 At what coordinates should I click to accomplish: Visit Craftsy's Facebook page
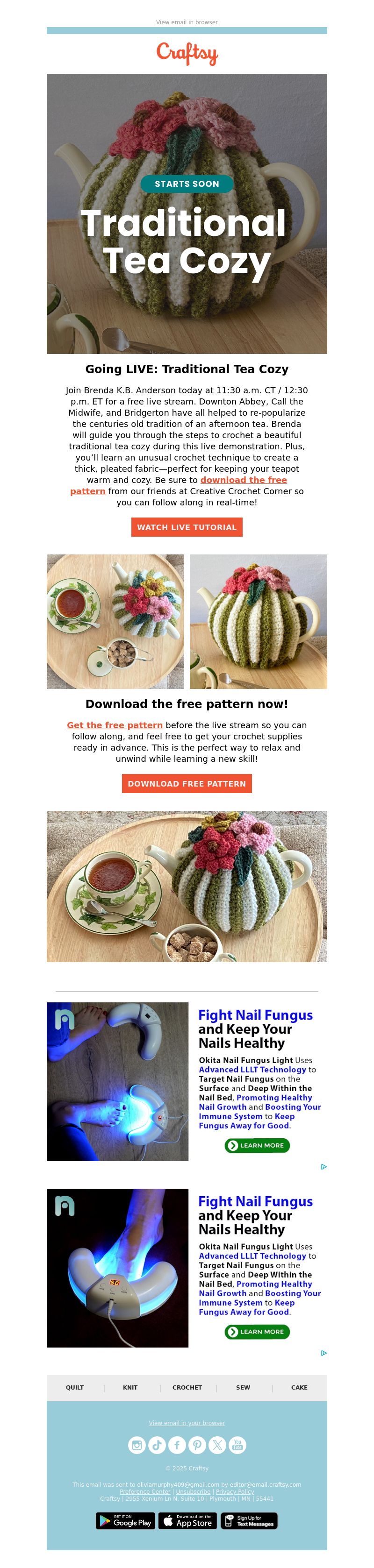[177, 1444]
